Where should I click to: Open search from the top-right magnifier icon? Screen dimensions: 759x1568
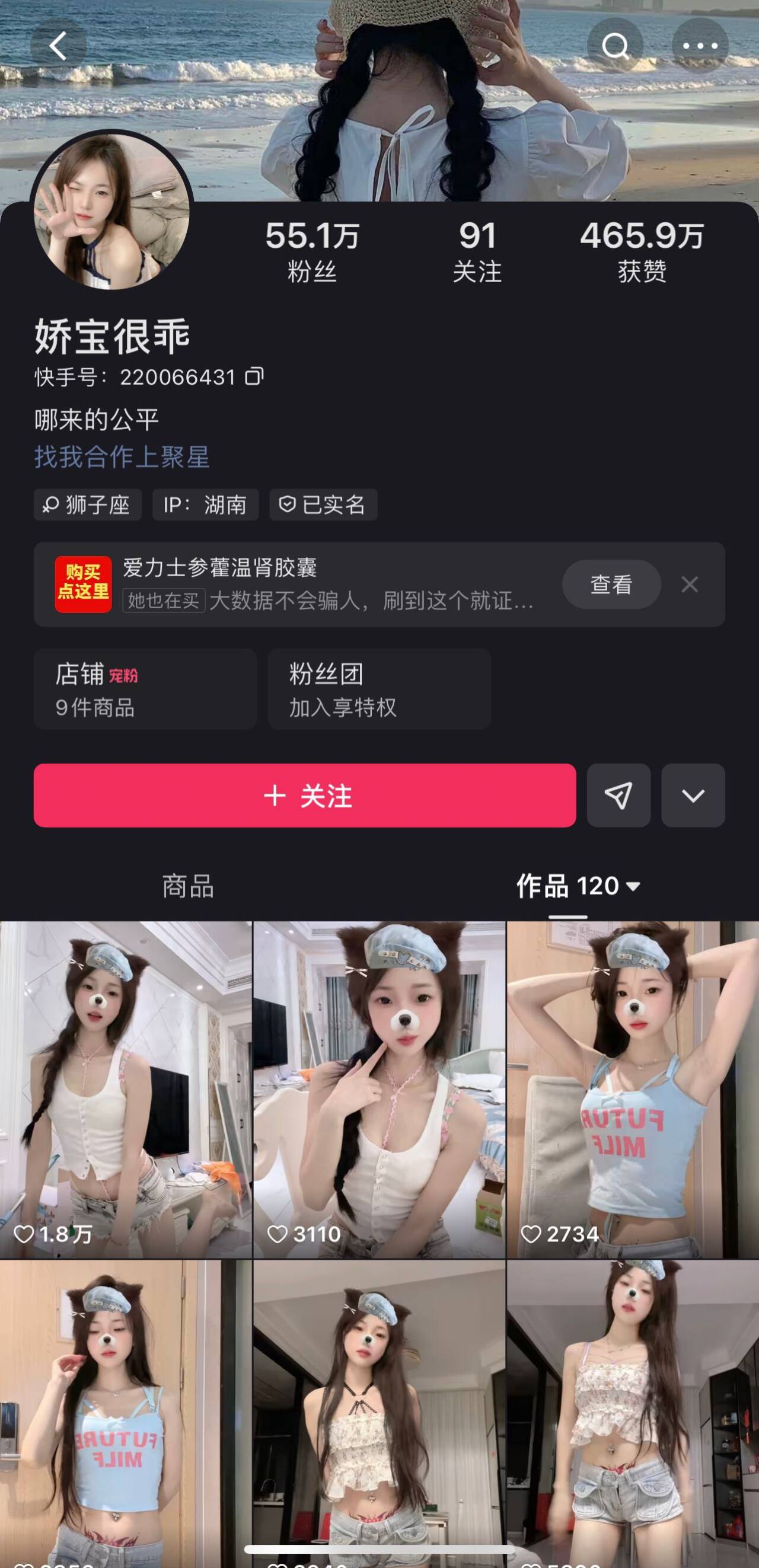[x=615, y=46]
